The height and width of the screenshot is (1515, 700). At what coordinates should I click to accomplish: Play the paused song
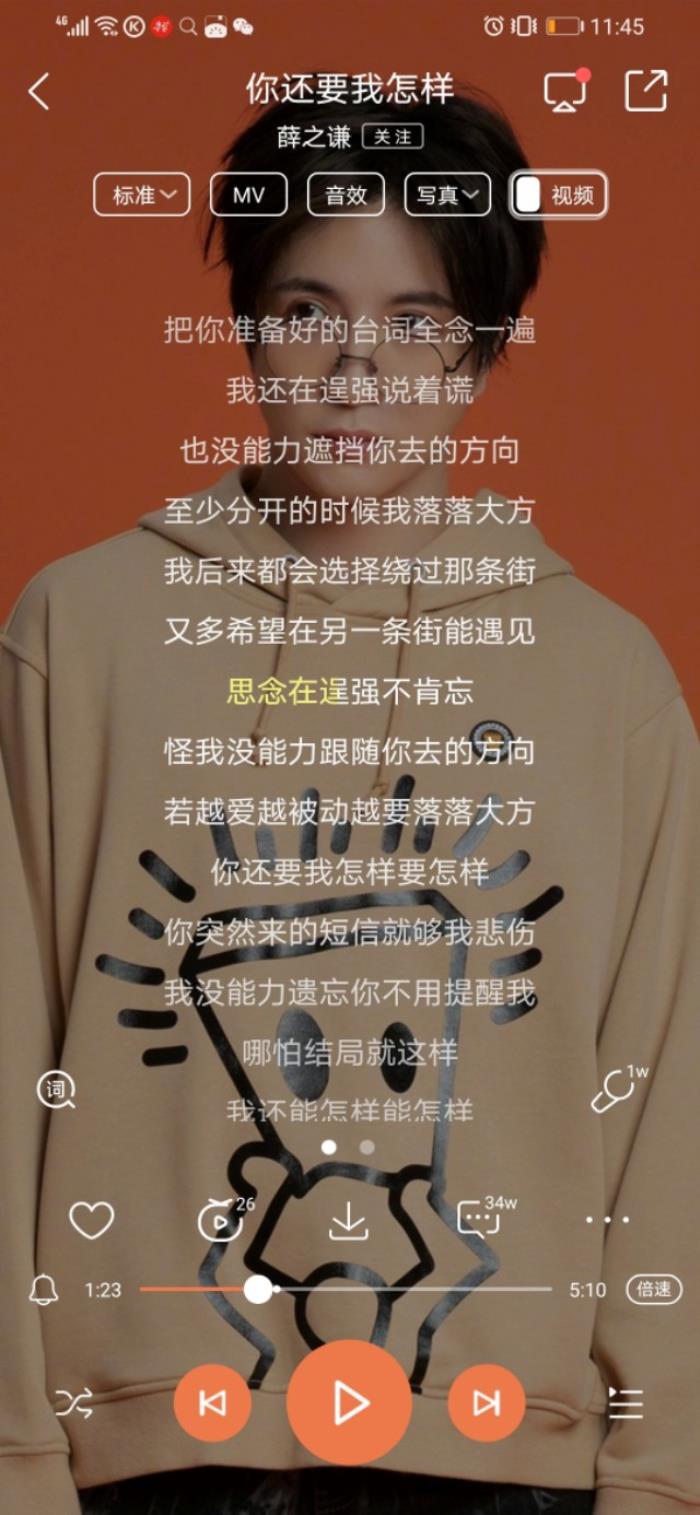pyautogui.click(x=349, y=1403)
